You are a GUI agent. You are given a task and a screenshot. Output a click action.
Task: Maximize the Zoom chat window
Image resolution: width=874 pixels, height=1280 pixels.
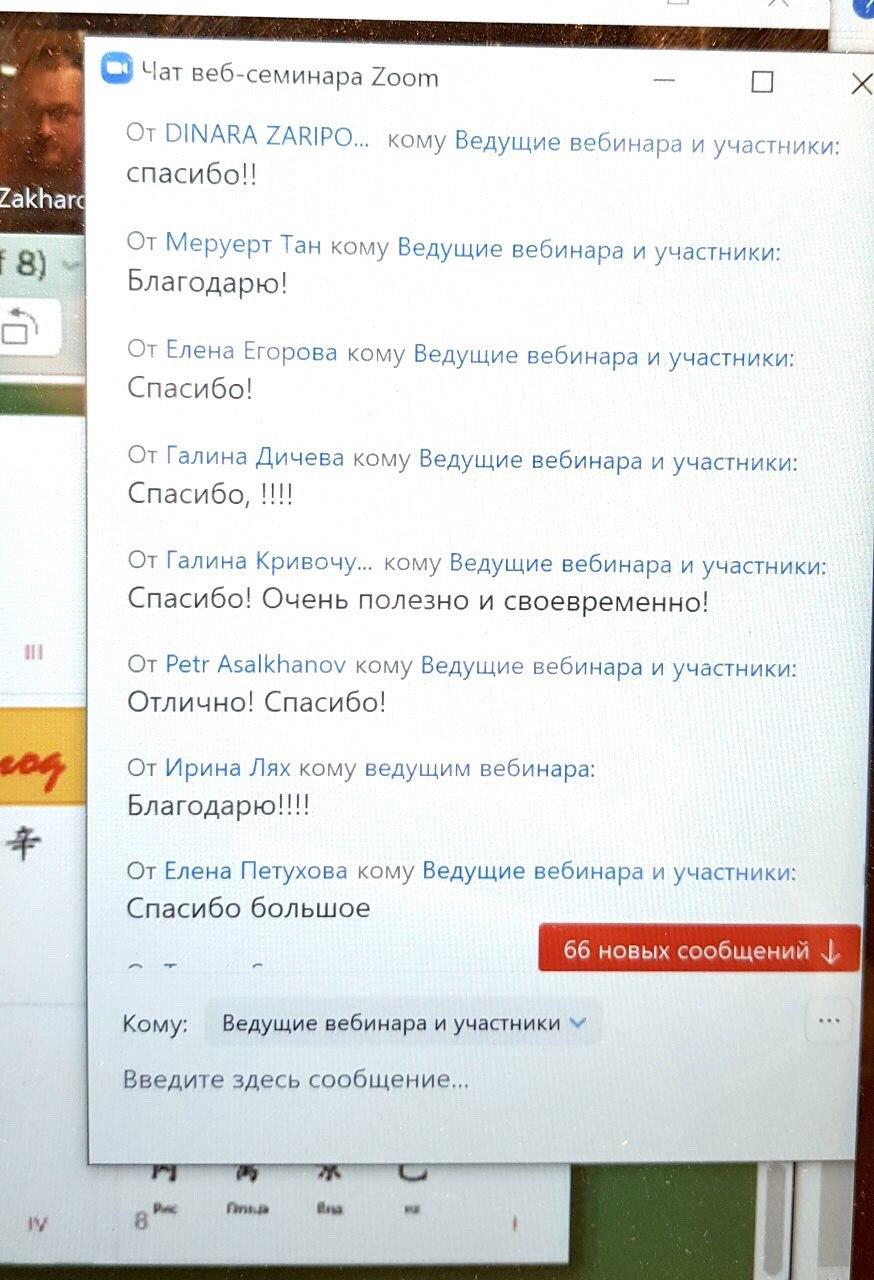(x=762, y=82)
